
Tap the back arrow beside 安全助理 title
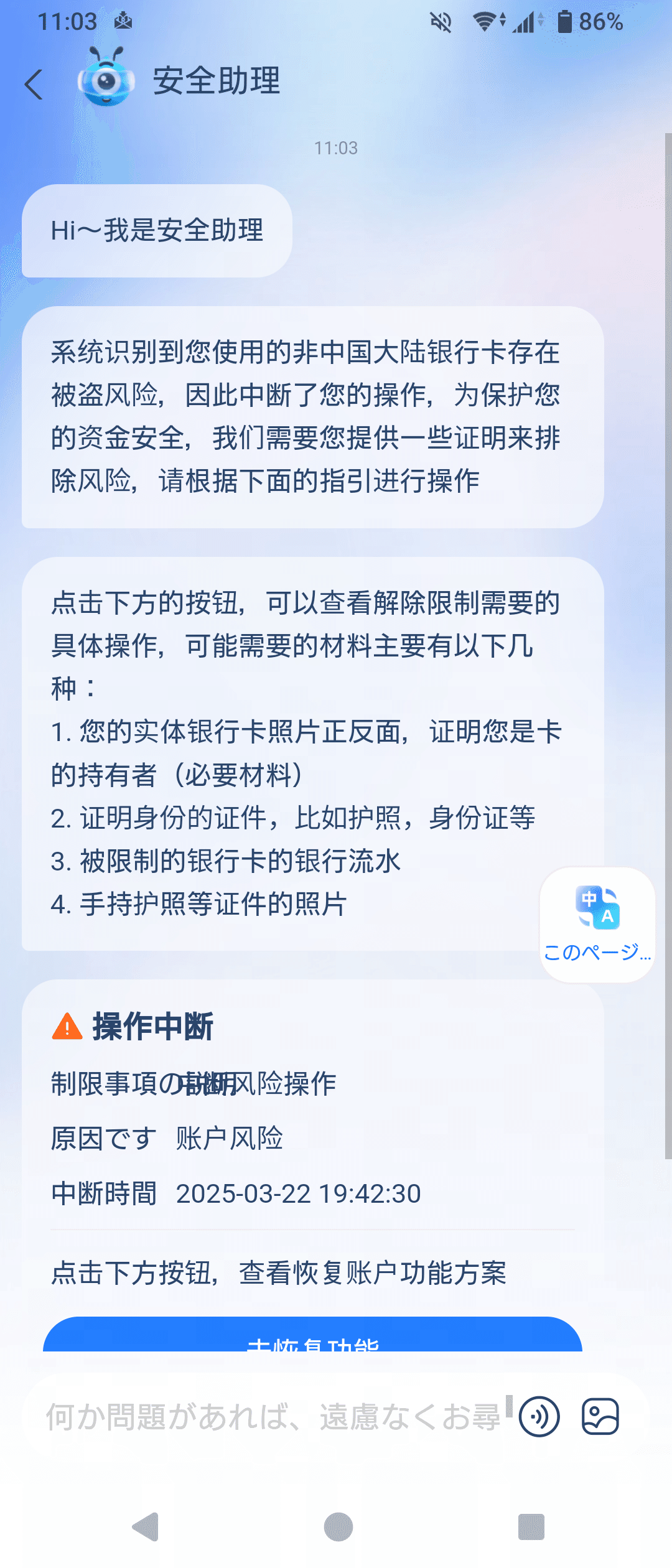[x=32, y=83]
